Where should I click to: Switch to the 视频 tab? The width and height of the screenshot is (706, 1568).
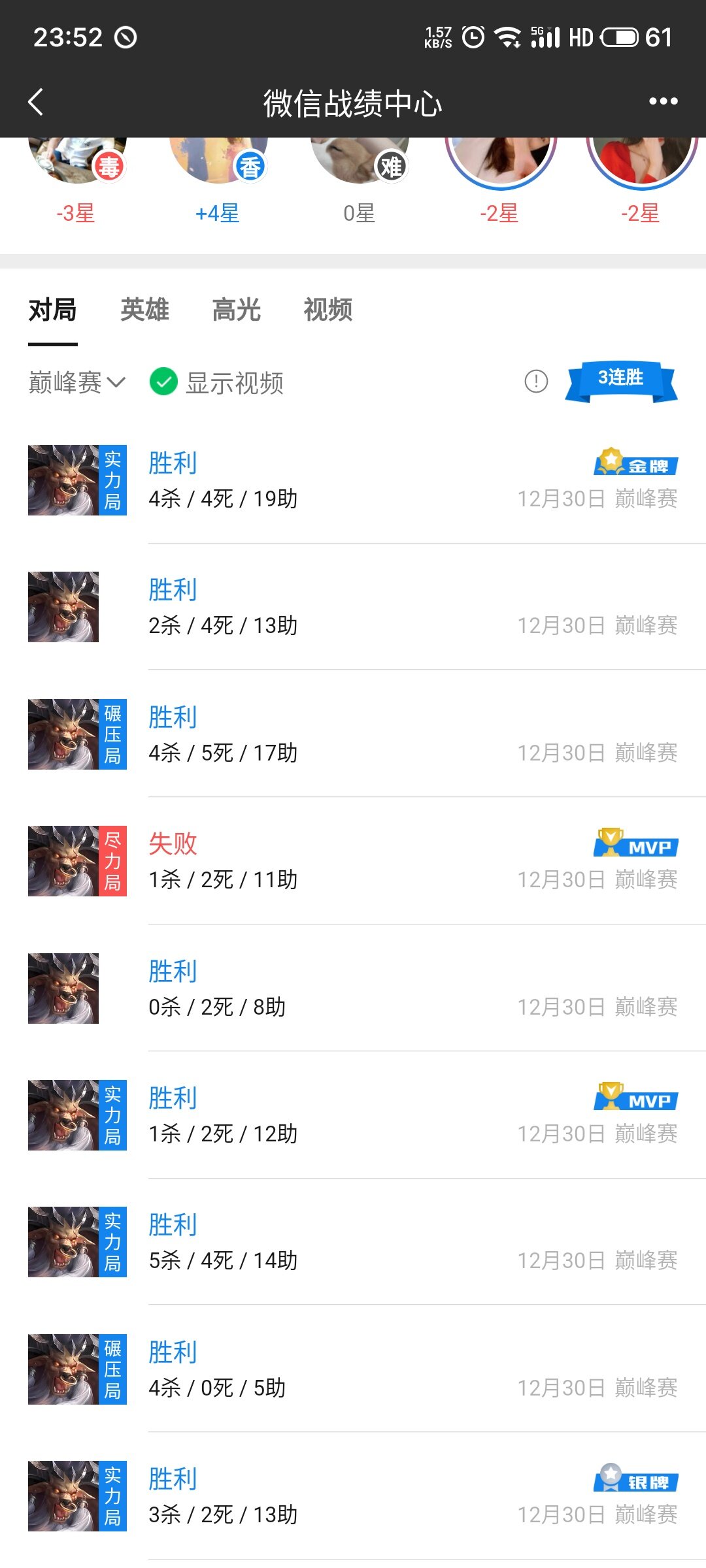click(x=328, y=310)
